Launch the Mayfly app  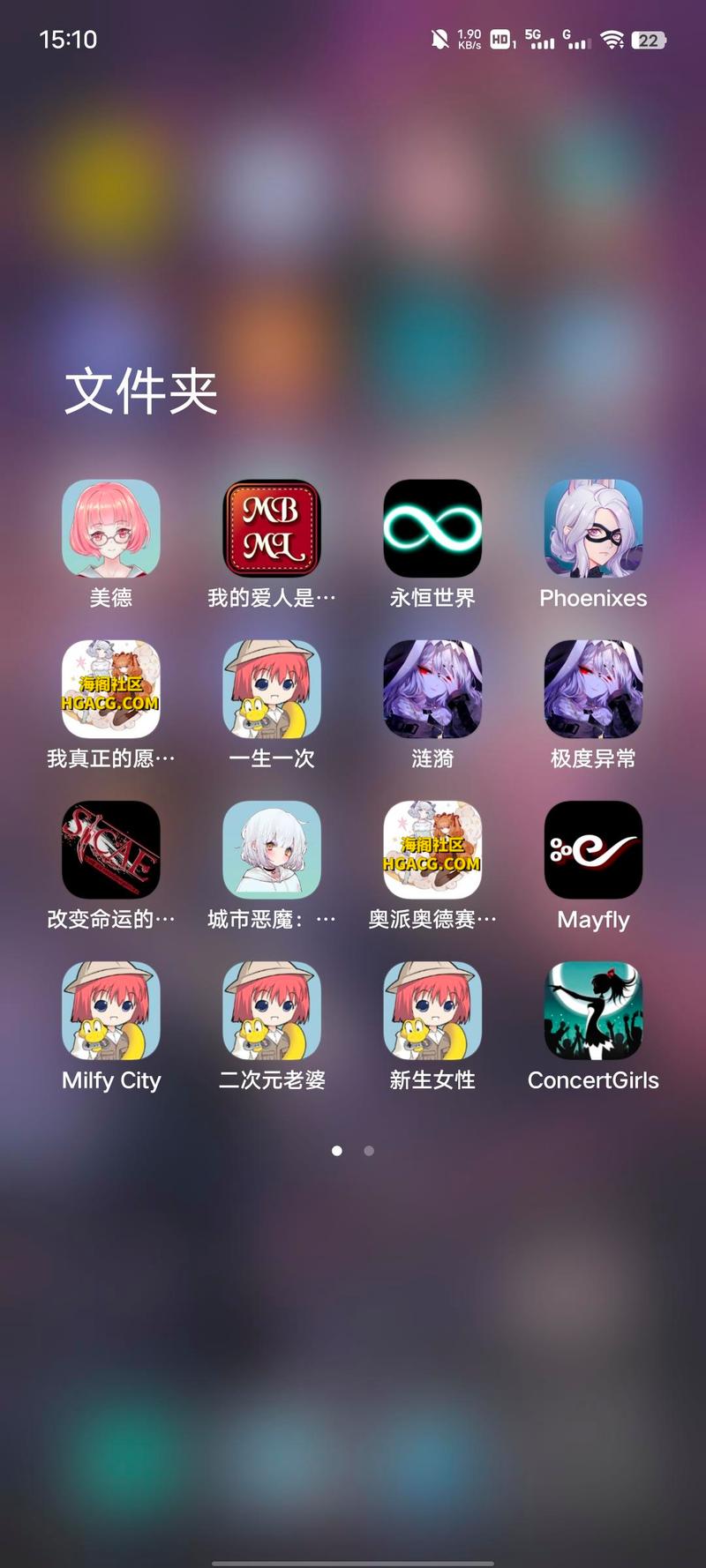(x=593, y=849)
